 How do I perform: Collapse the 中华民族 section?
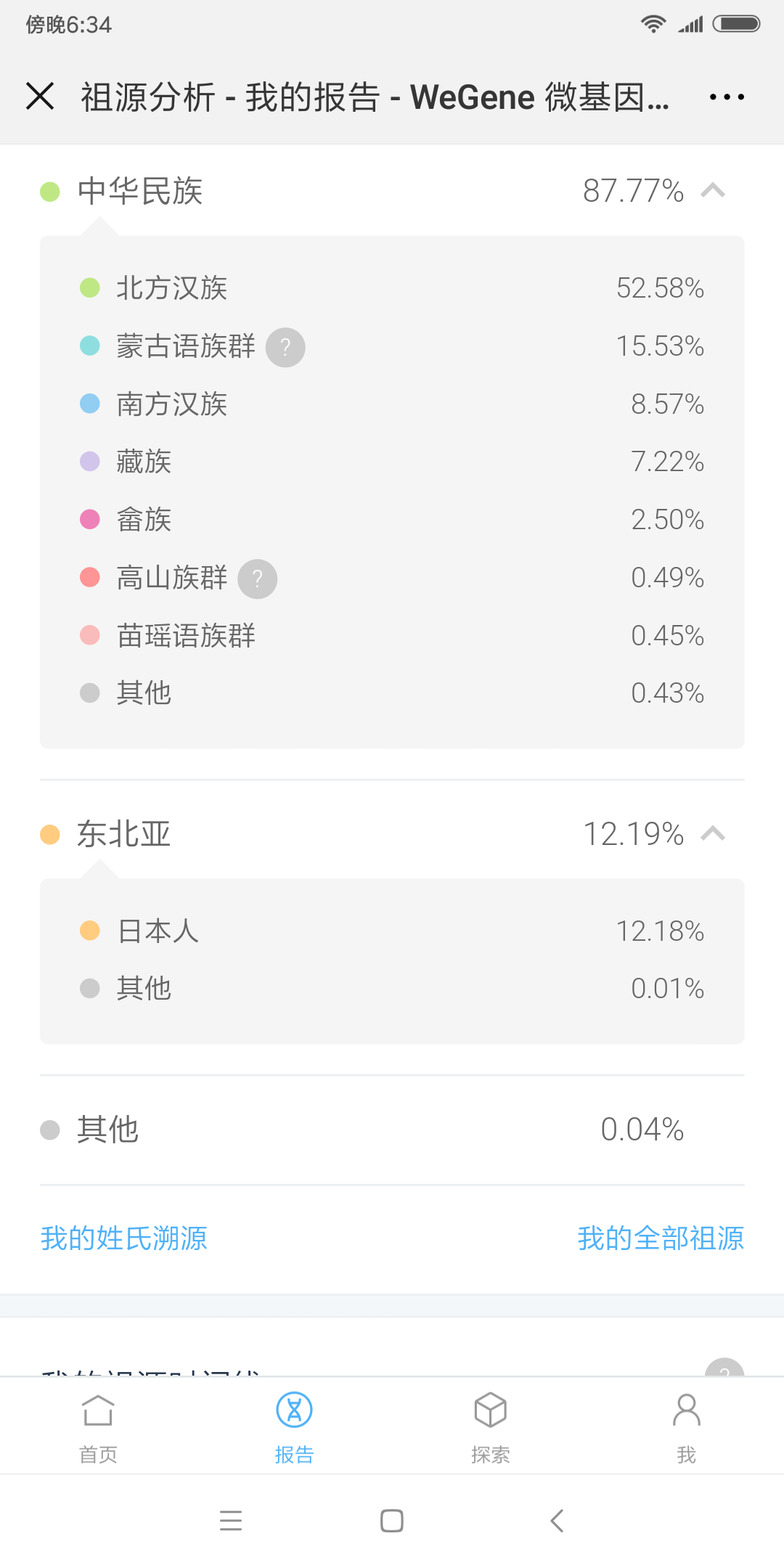[x=713, y=191]
